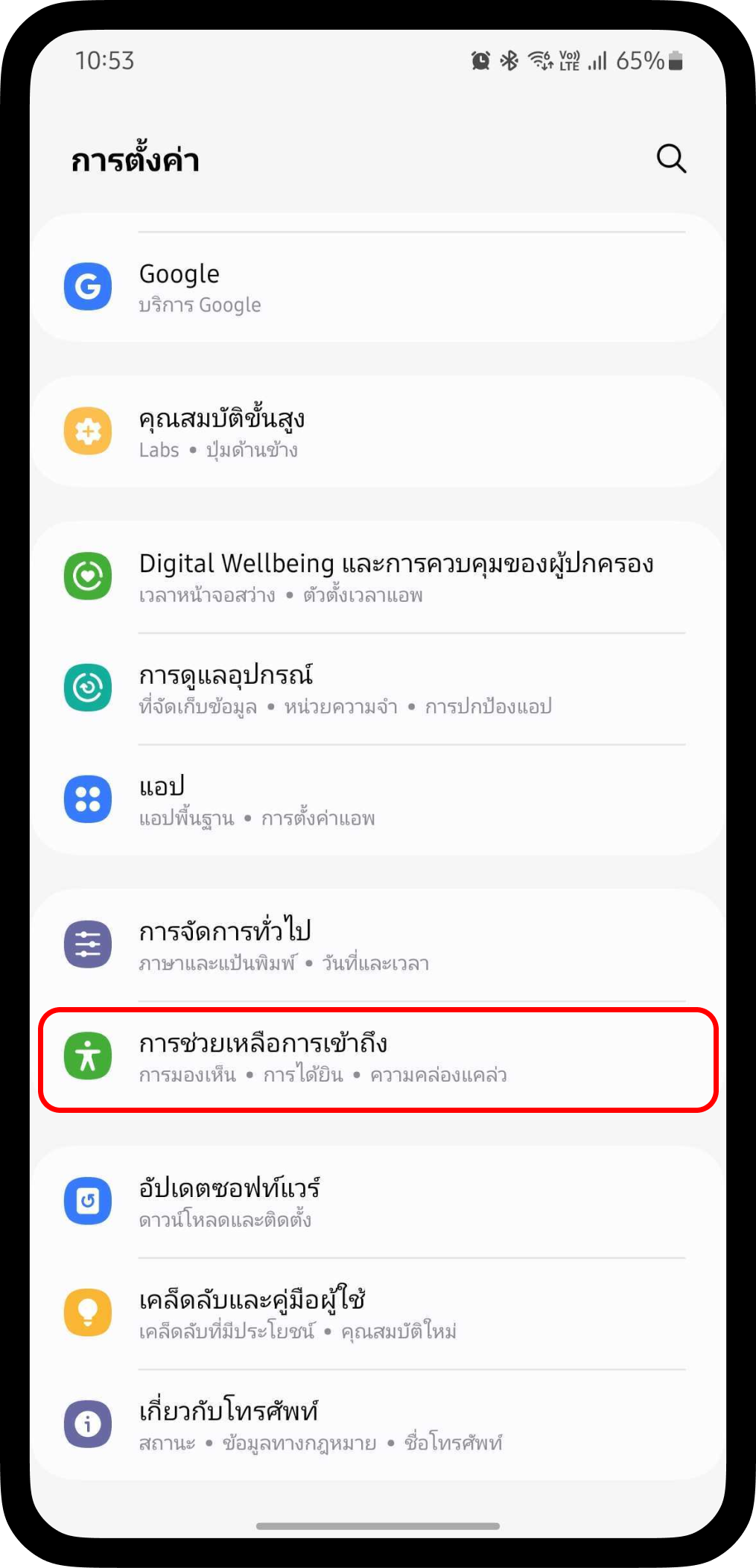Open Google services settings

[x=377, y=288]
